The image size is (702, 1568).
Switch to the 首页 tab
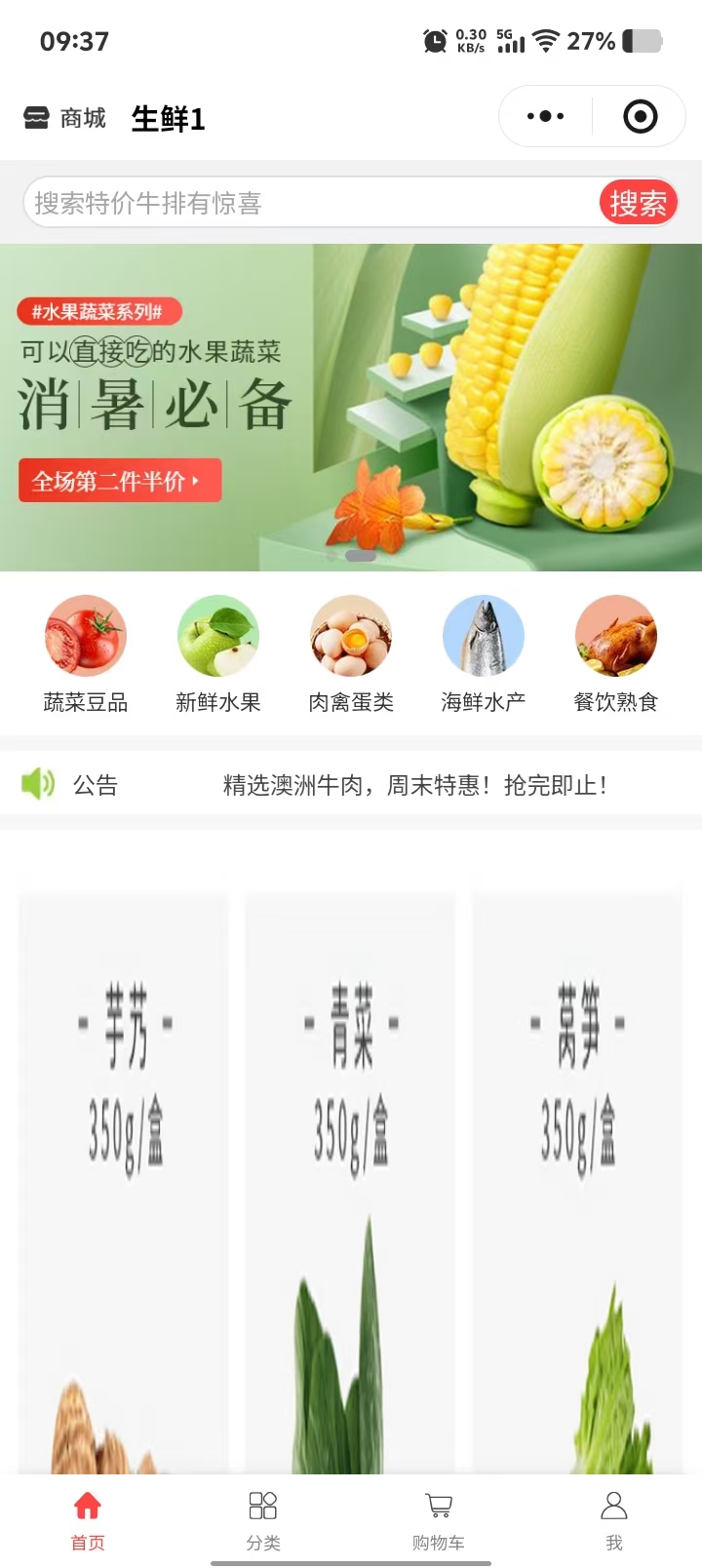point(88,1519)
